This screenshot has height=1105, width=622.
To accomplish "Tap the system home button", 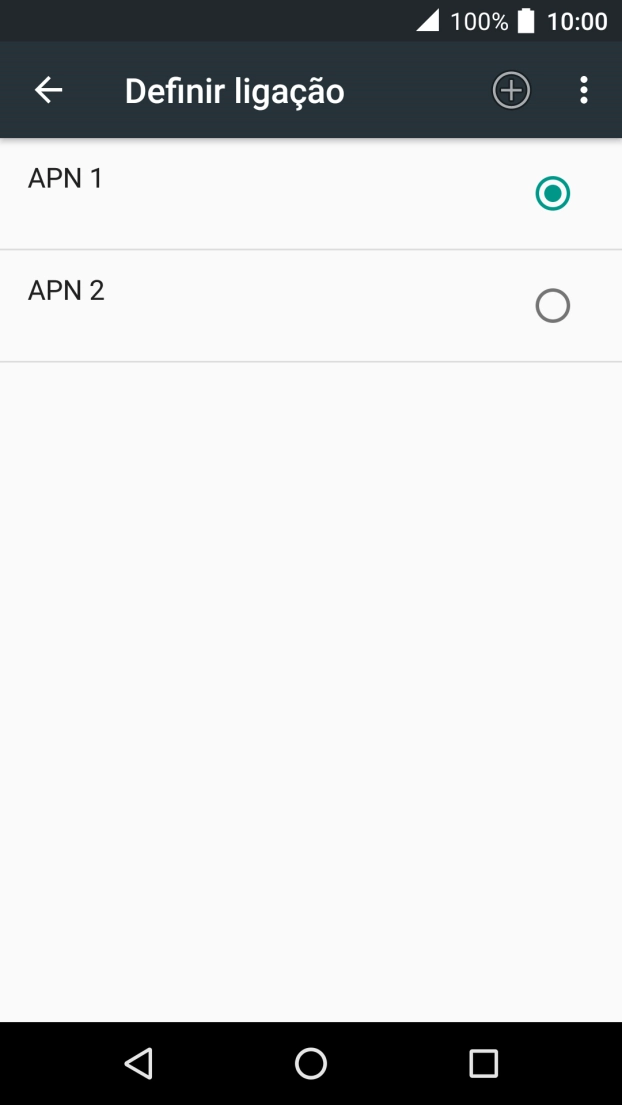I will [x=311, y=1063].
